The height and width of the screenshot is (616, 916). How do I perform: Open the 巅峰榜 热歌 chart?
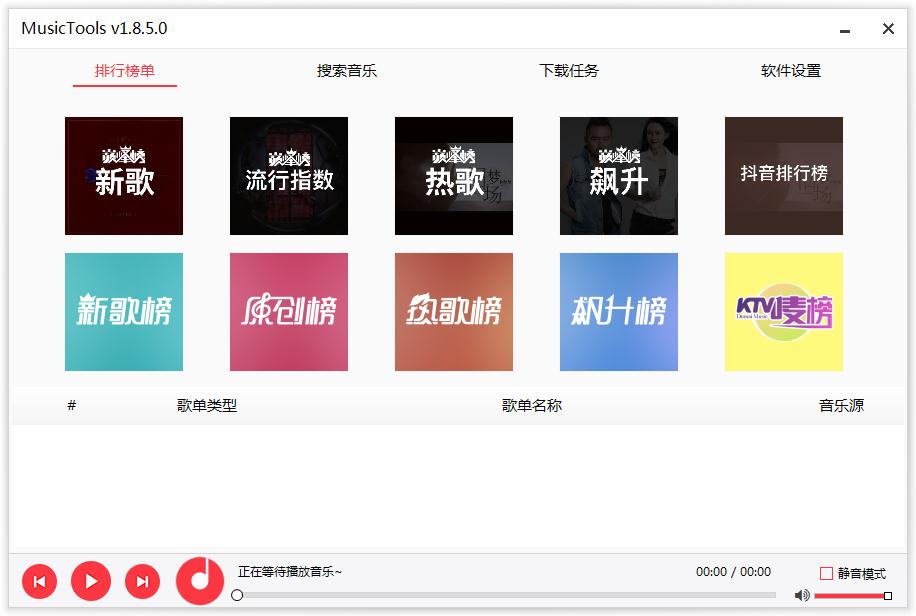pyautogui.click(x=454, y=176)
